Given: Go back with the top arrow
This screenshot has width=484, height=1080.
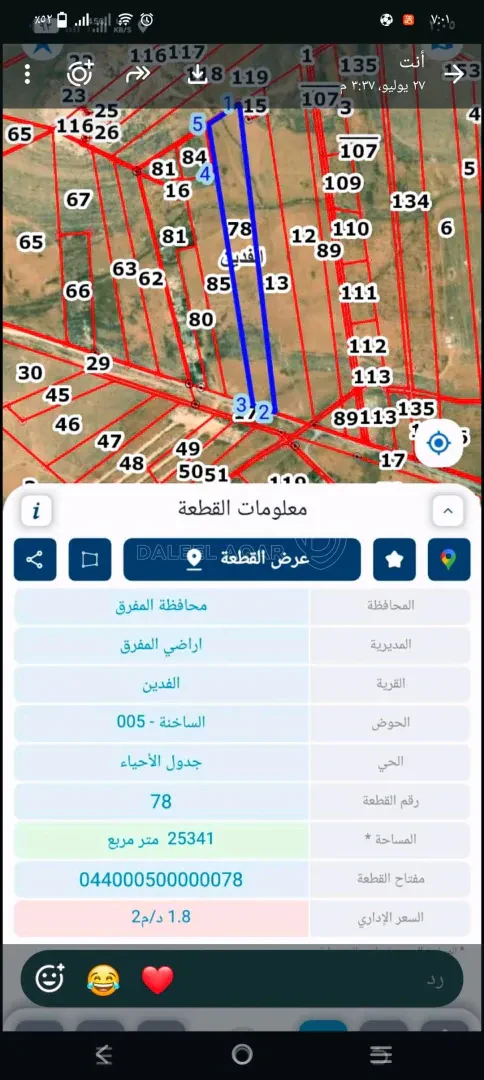Looking at the screenshot, I should click(x=454, y=73).
